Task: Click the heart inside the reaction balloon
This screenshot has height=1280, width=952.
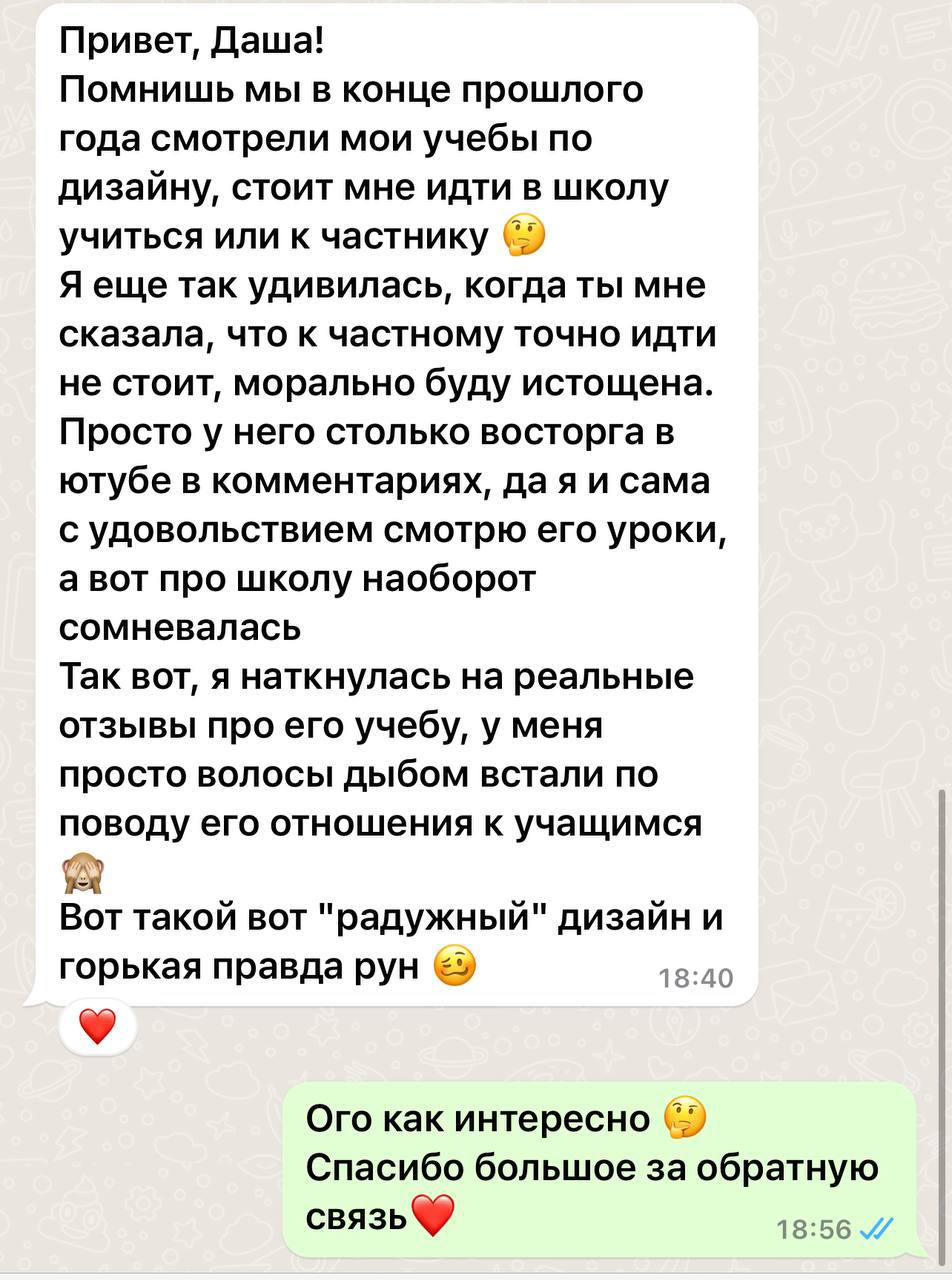Action: (x=96, y=1025)
